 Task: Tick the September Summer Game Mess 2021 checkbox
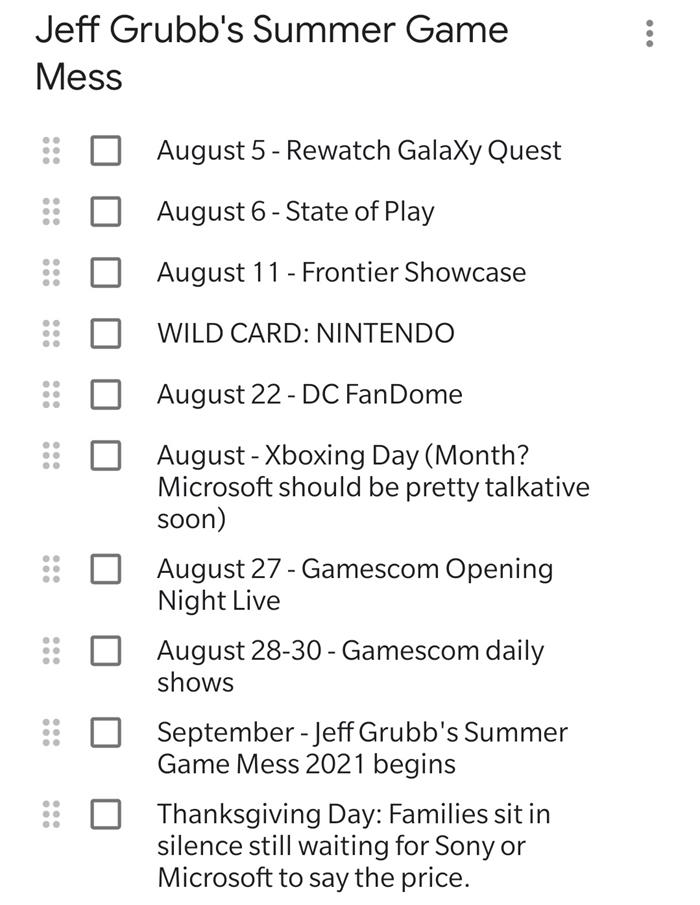click(106, 733)
